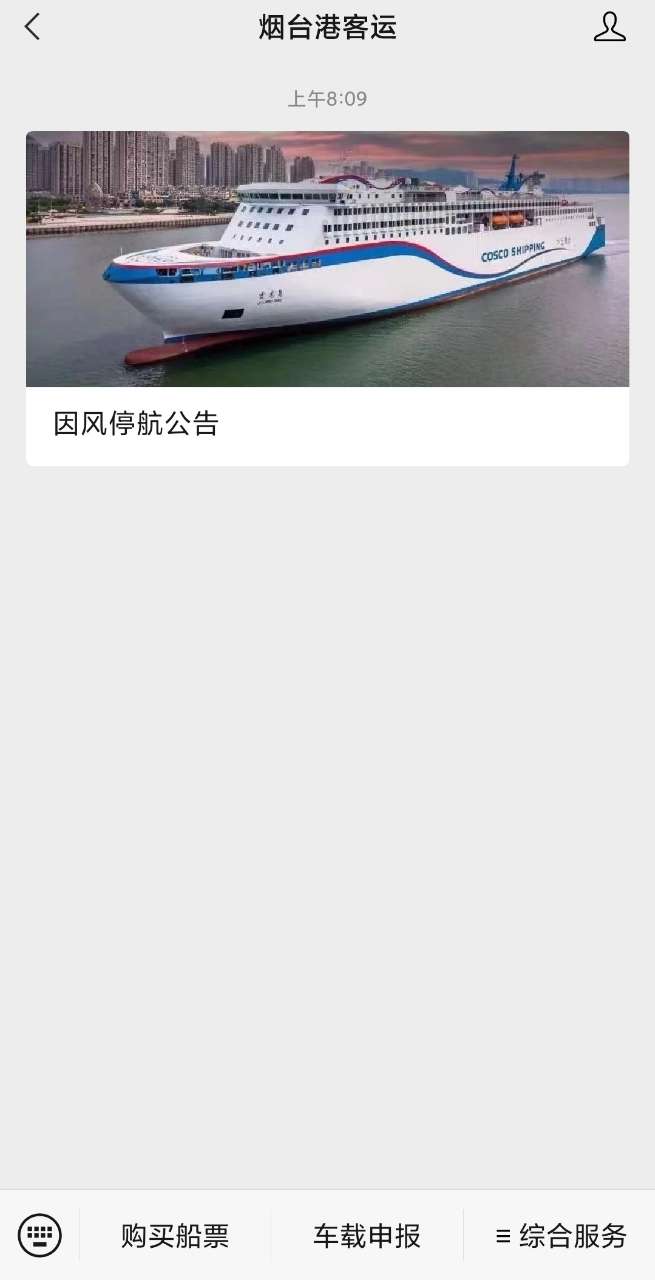Expand the 综合服务 menu
Screen dimensions: 655x1280
(560, 1236)
